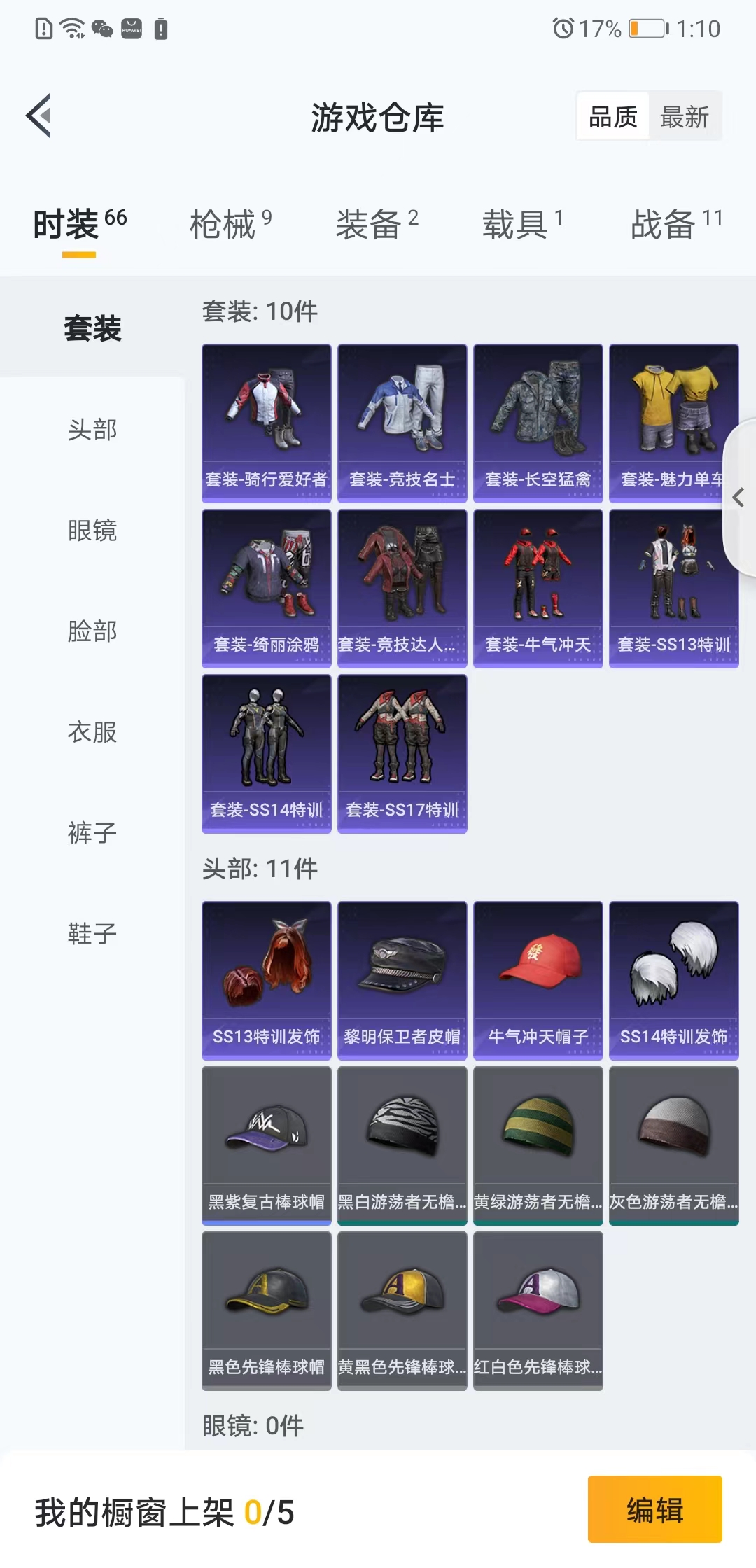Open the 套装-长空猛禽 item
756x1568 pixels.
pyautogui.click(x=538, y=423)
